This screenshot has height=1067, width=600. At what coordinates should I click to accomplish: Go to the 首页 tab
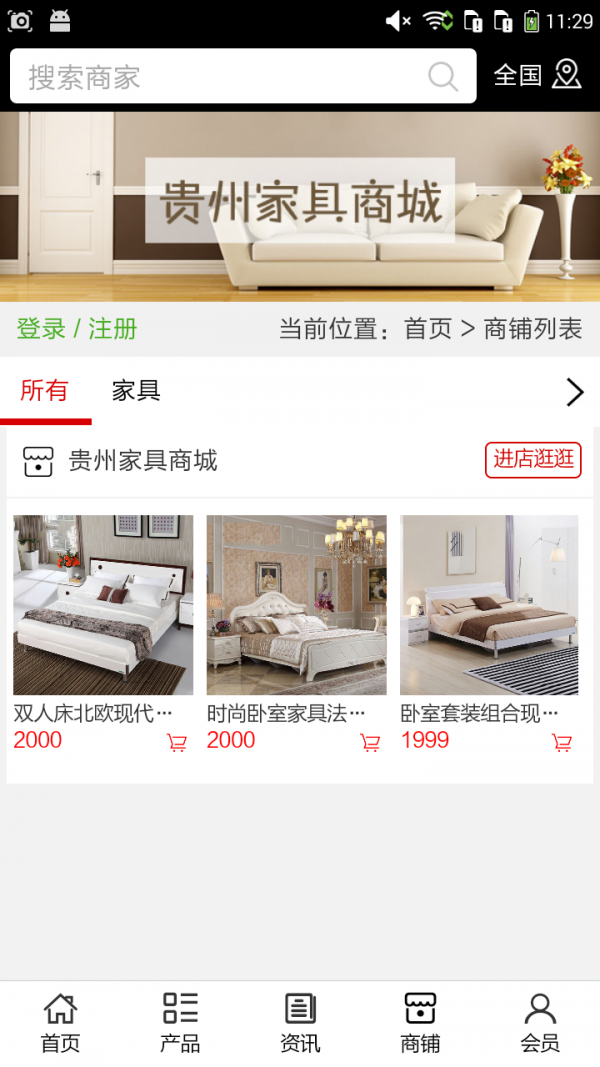(60, 1023)
